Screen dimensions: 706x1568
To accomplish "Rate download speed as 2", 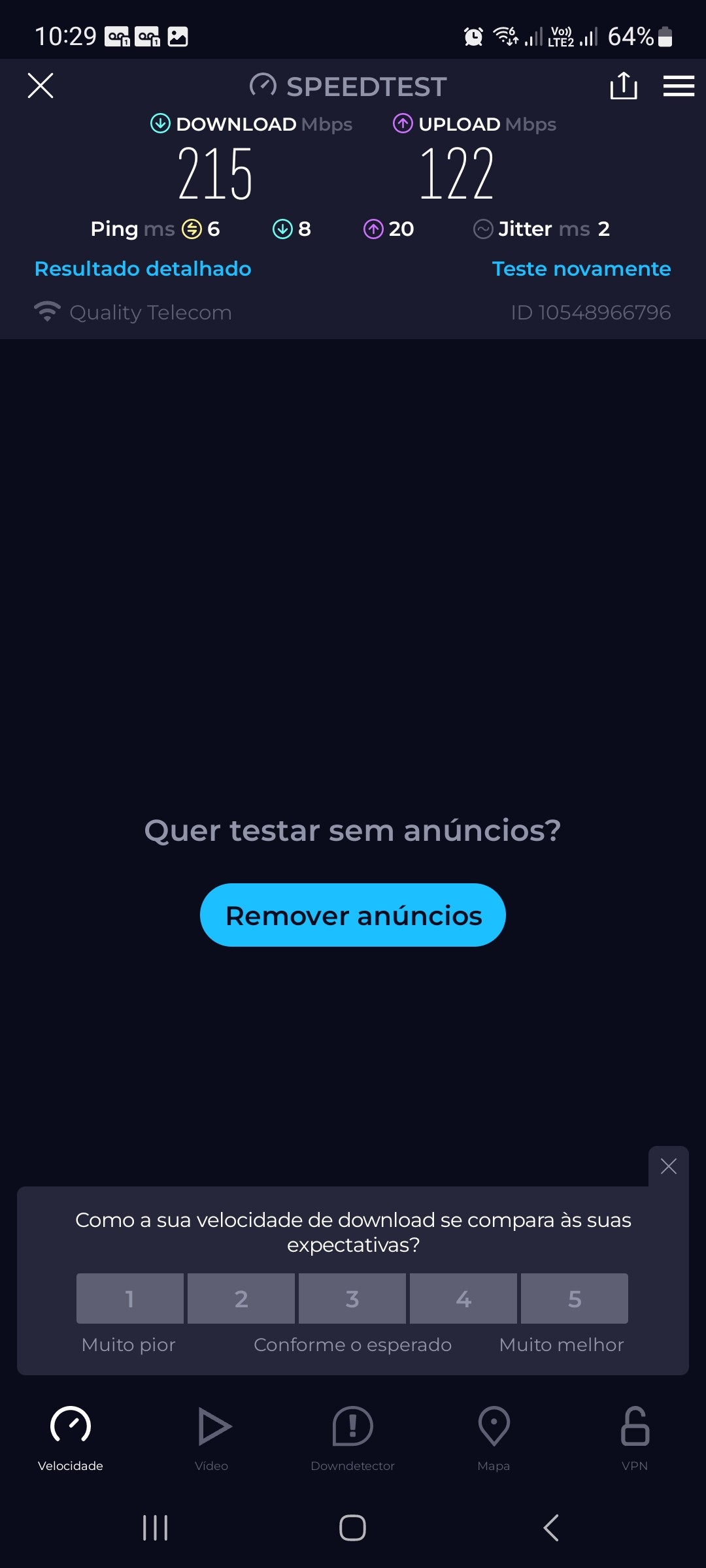I will coord(241,1299).
